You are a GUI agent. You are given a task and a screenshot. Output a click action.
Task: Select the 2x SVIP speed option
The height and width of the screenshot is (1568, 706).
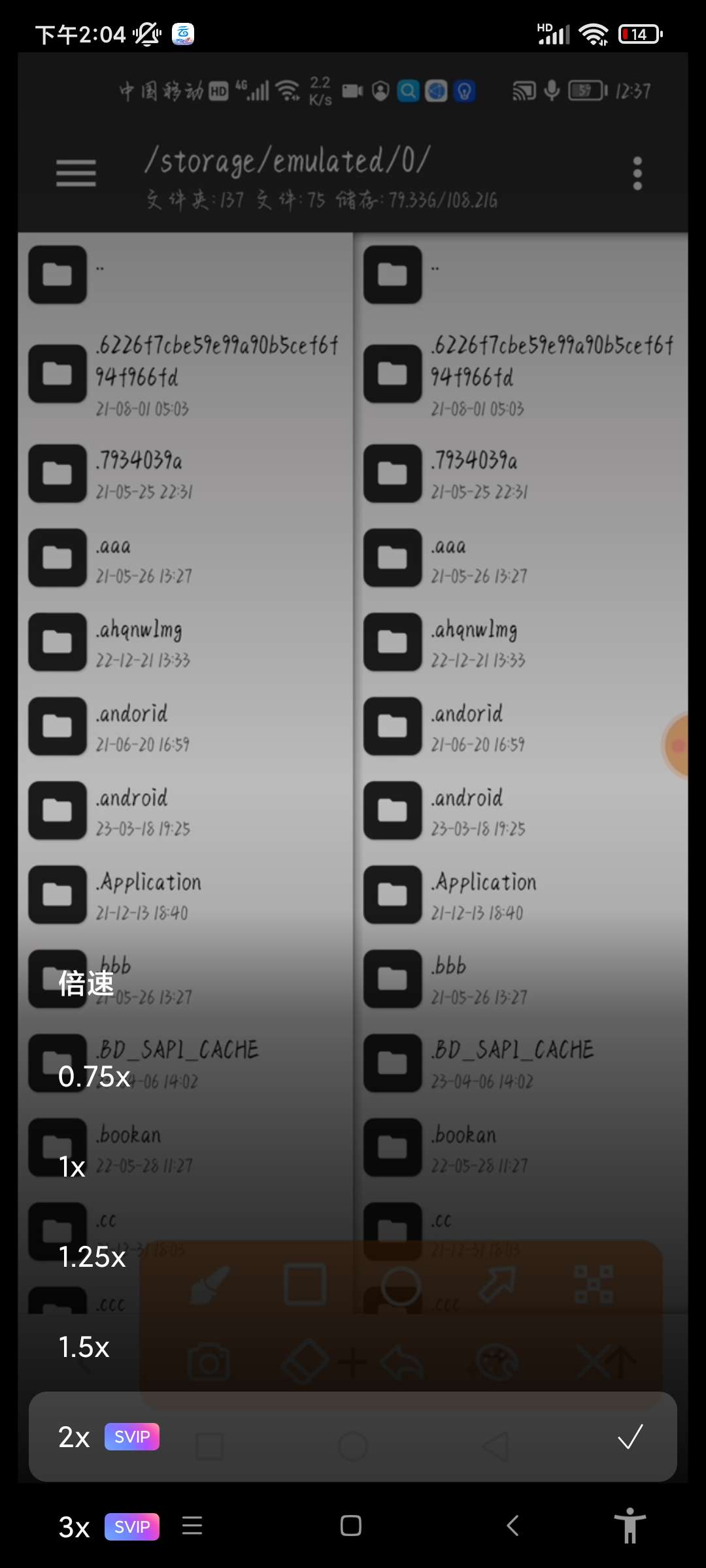352,1437
